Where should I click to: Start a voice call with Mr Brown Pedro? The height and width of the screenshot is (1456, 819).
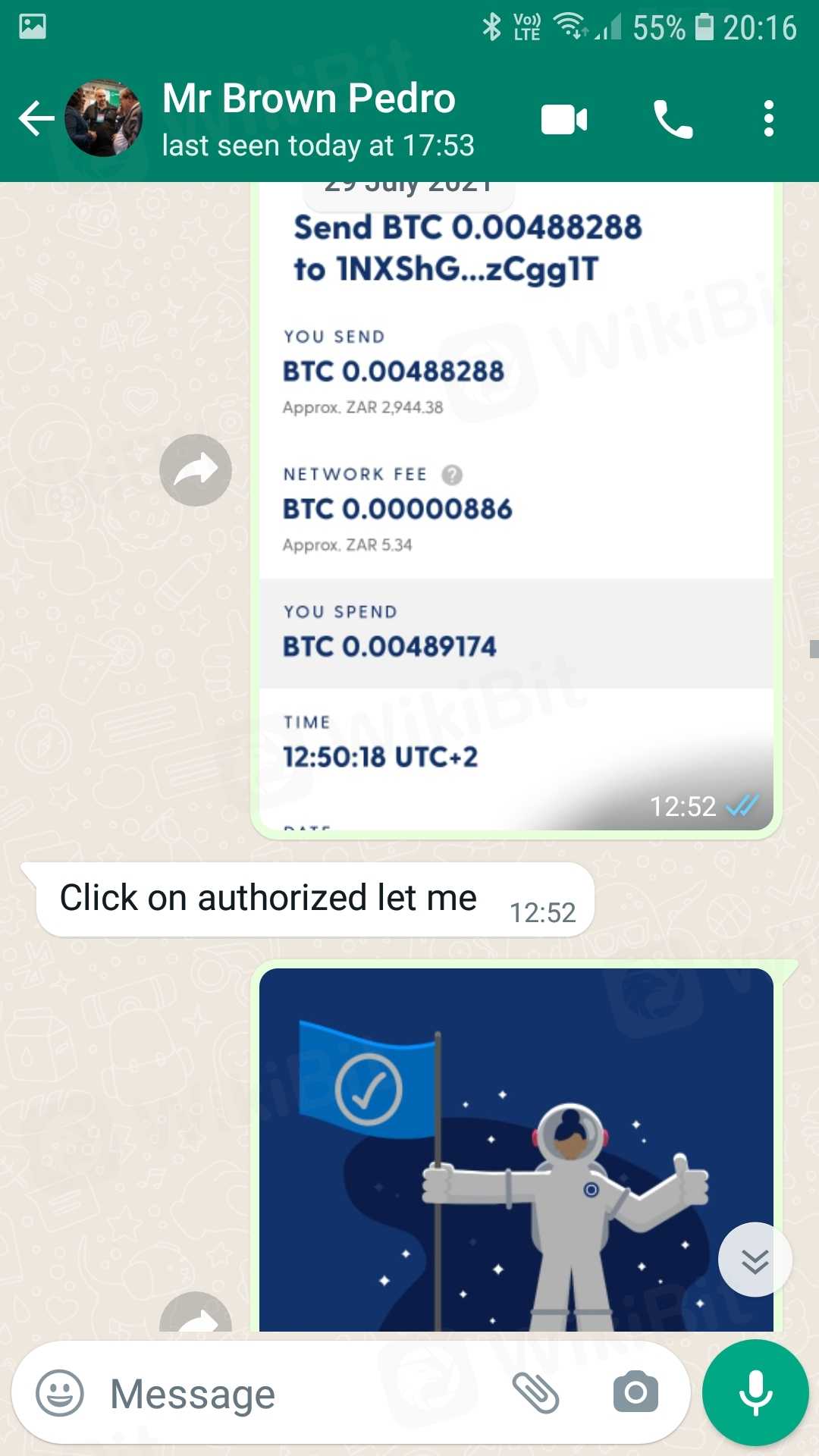[x=673, y=120]
